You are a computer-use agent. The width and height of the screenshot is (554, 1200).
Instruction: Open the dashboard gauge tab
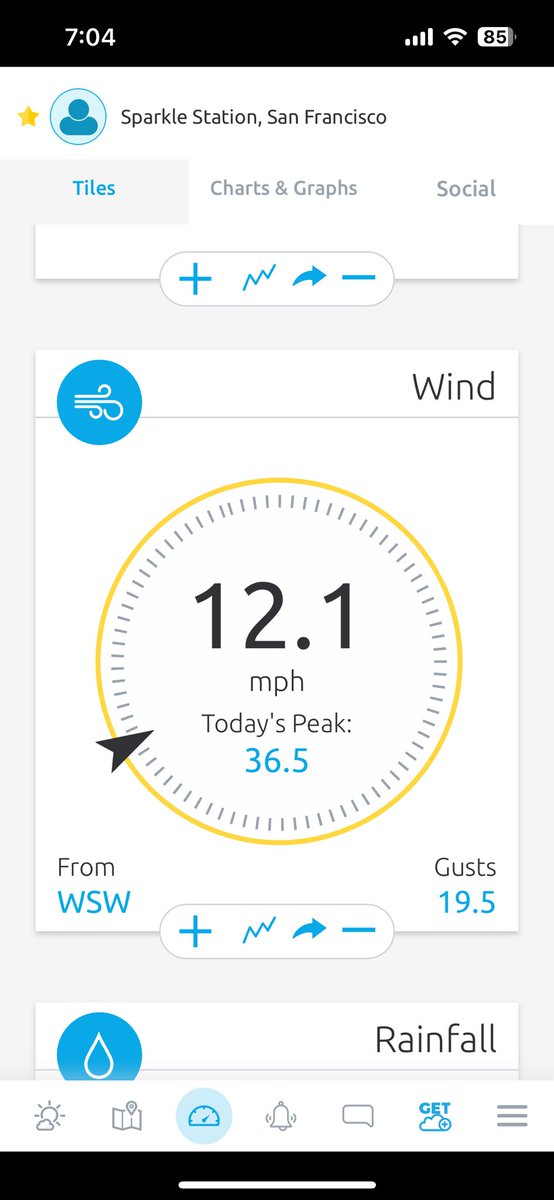coord(204,1116)
